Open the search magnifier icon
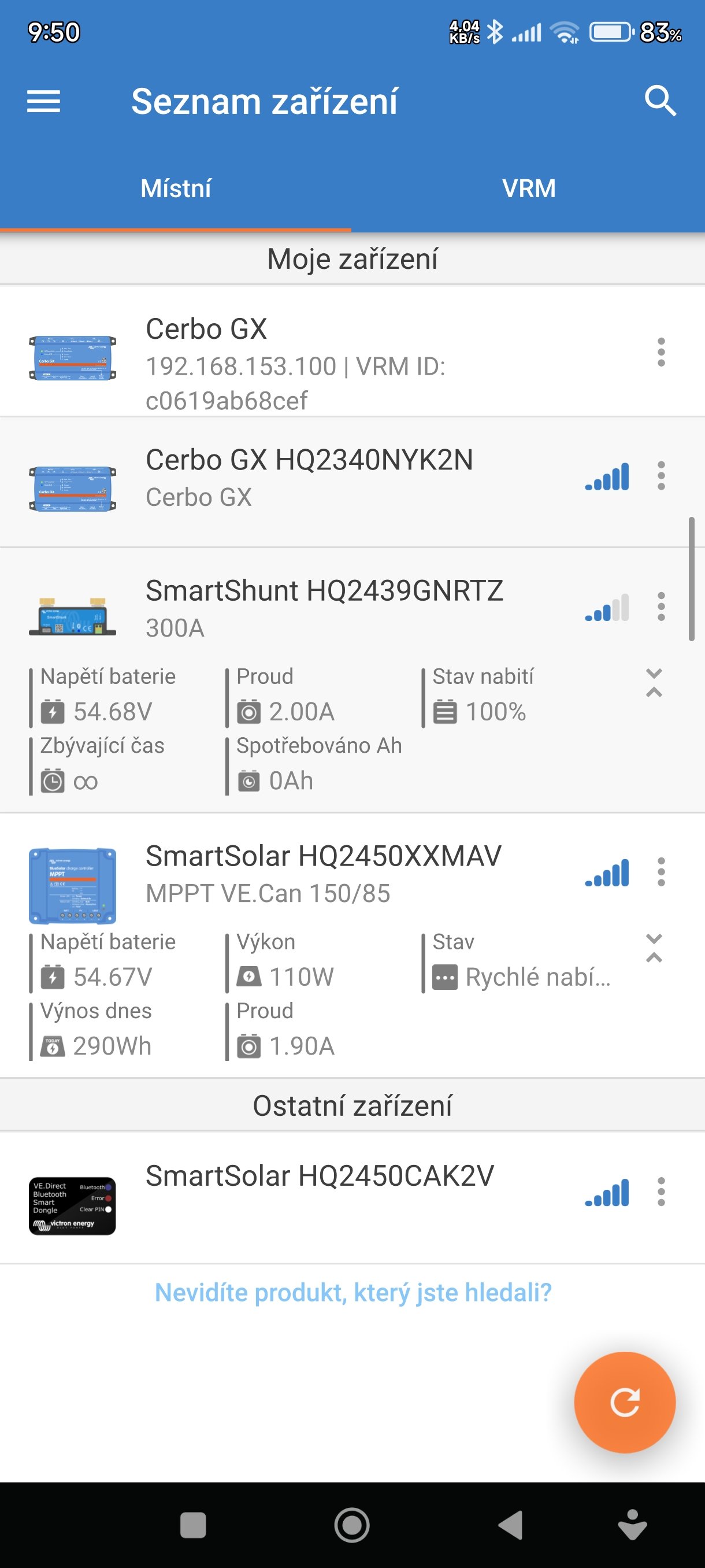The height and width of the screenshot is (1568, 705). (660, 101)
